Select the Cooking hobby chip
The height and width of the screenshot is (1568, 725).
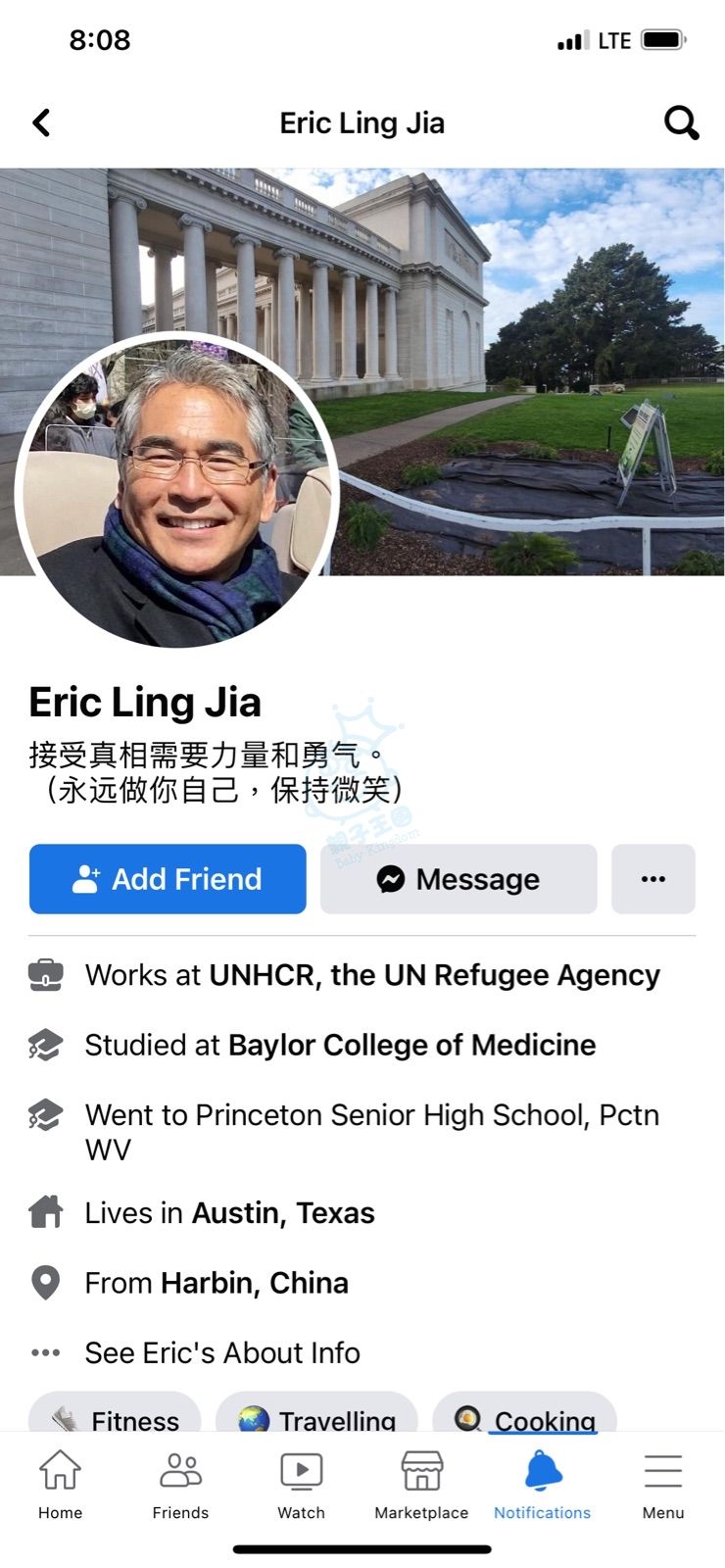coord(525,1417)
